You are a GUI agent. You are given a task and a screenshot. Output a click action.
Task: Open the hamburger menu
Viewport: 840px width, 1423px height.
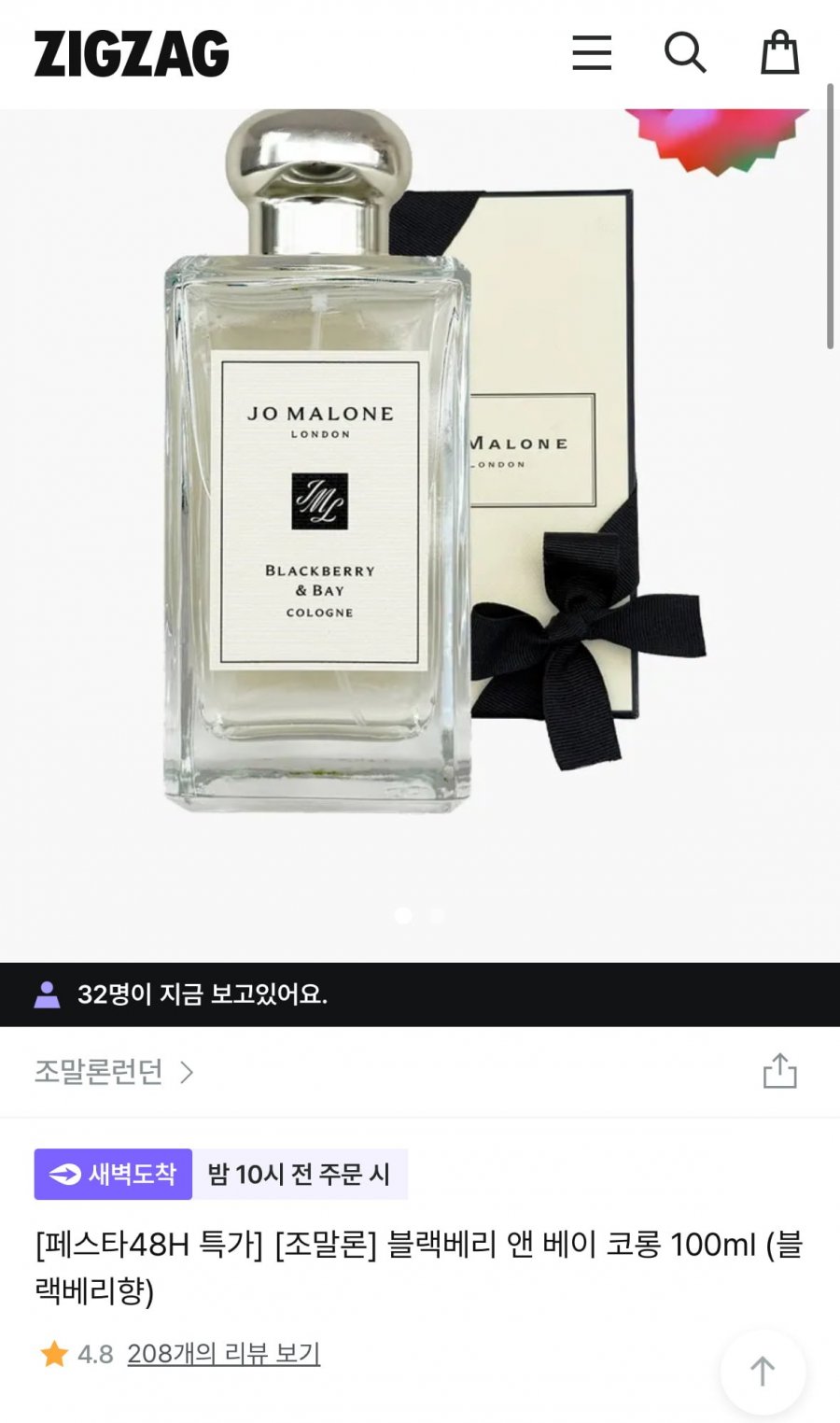pyautogui.click(x=592, y=53)
